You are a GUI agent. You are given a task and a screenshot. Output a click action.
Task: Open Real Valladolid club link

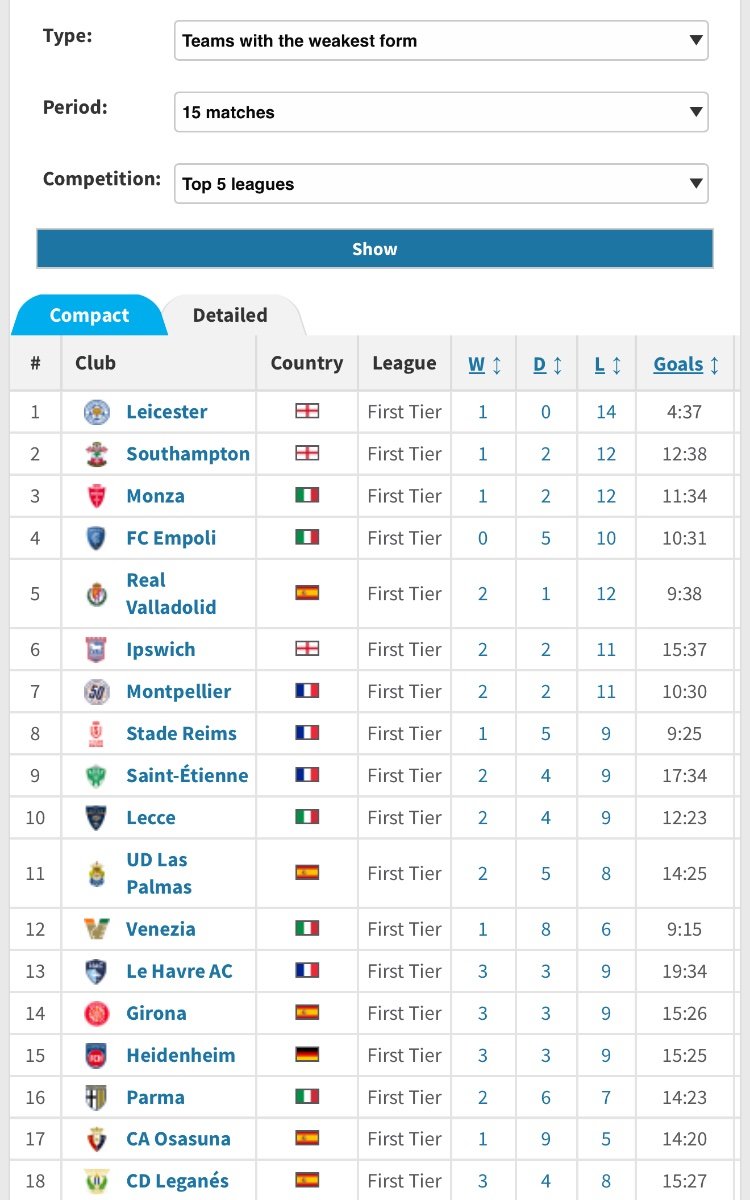(171, 594)
